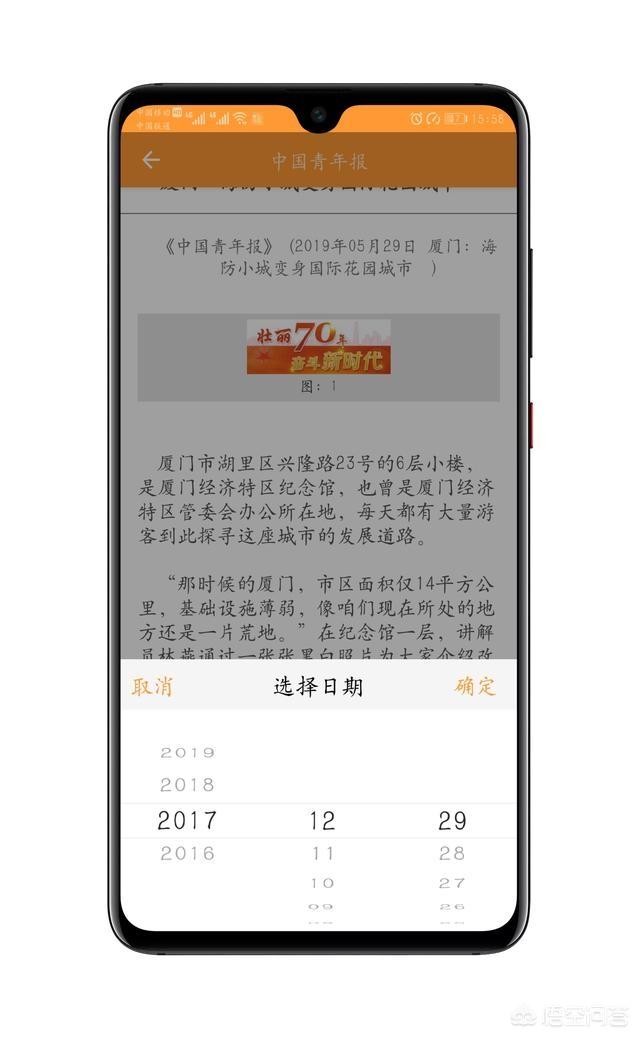Choose year 2016 in the picker

187,853
